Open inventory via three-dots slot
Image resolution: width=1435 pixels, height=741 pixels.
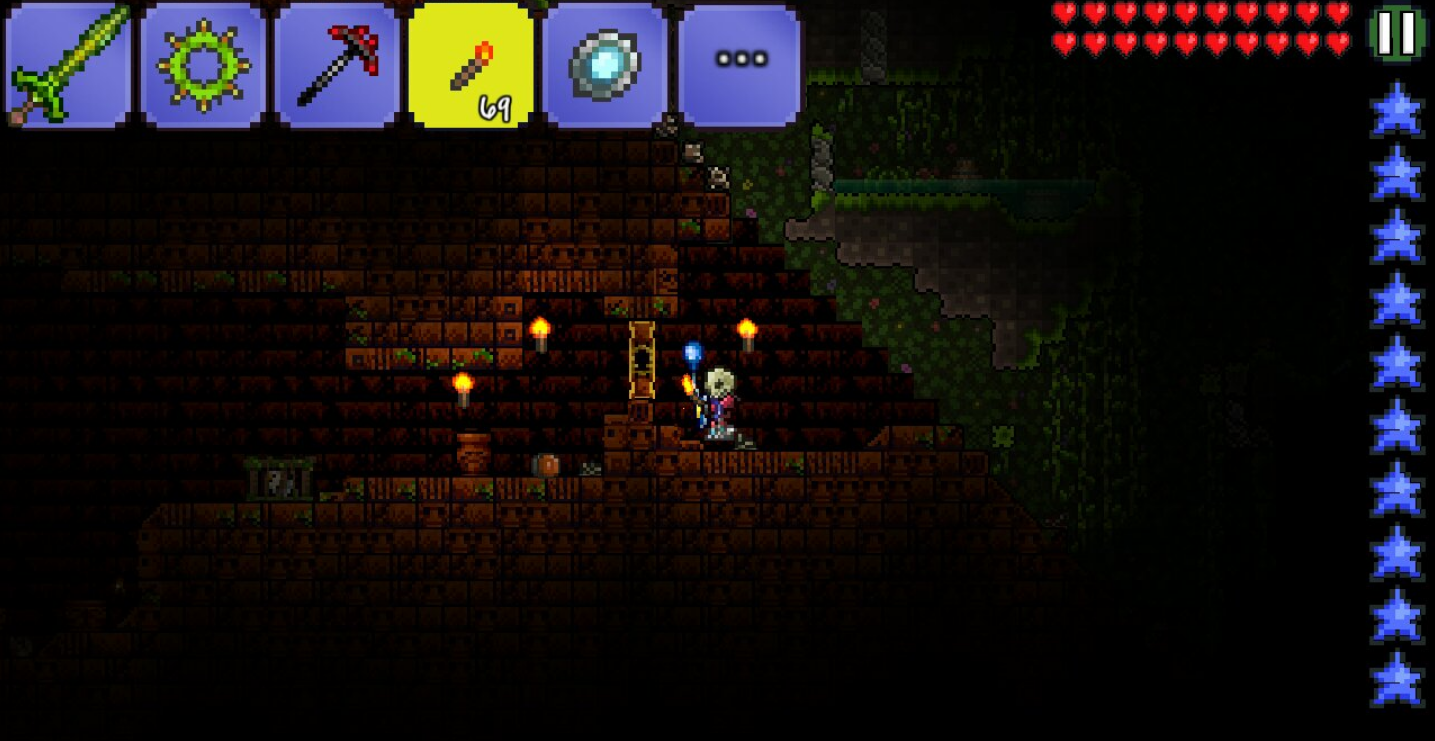coord(740,65)
